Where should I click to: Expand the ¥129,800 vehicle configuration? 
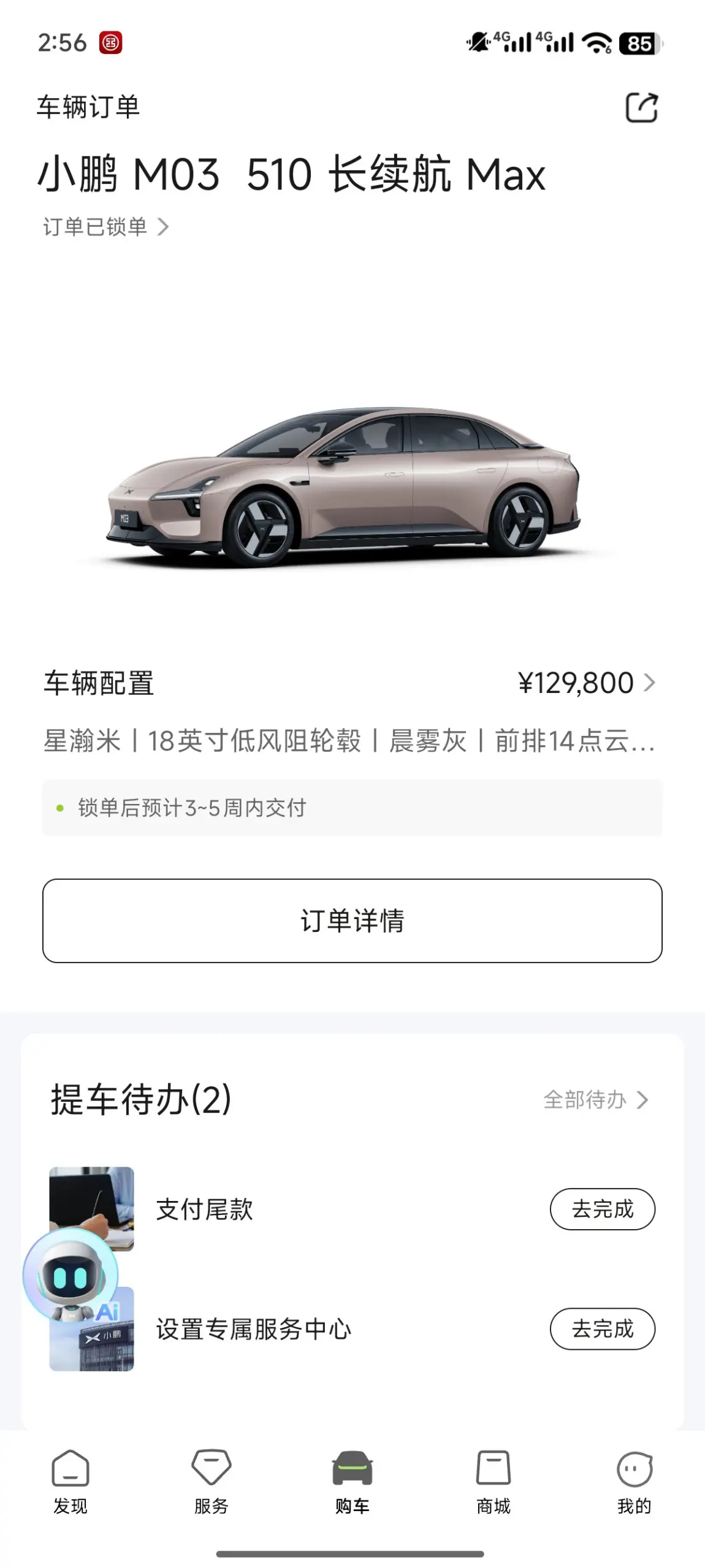click(587, 683)
